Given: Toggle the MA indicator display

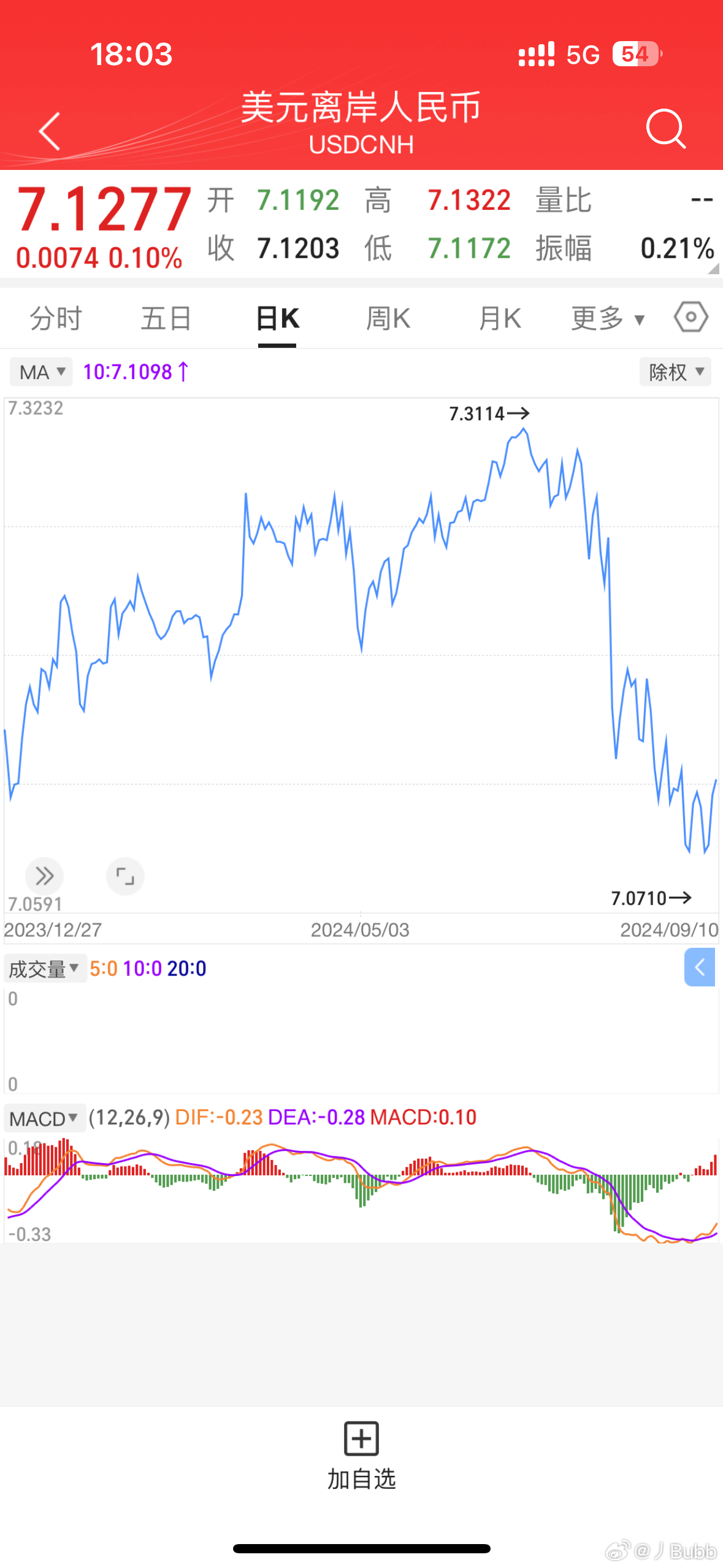Looking at the screenshot, I should 40,371.
